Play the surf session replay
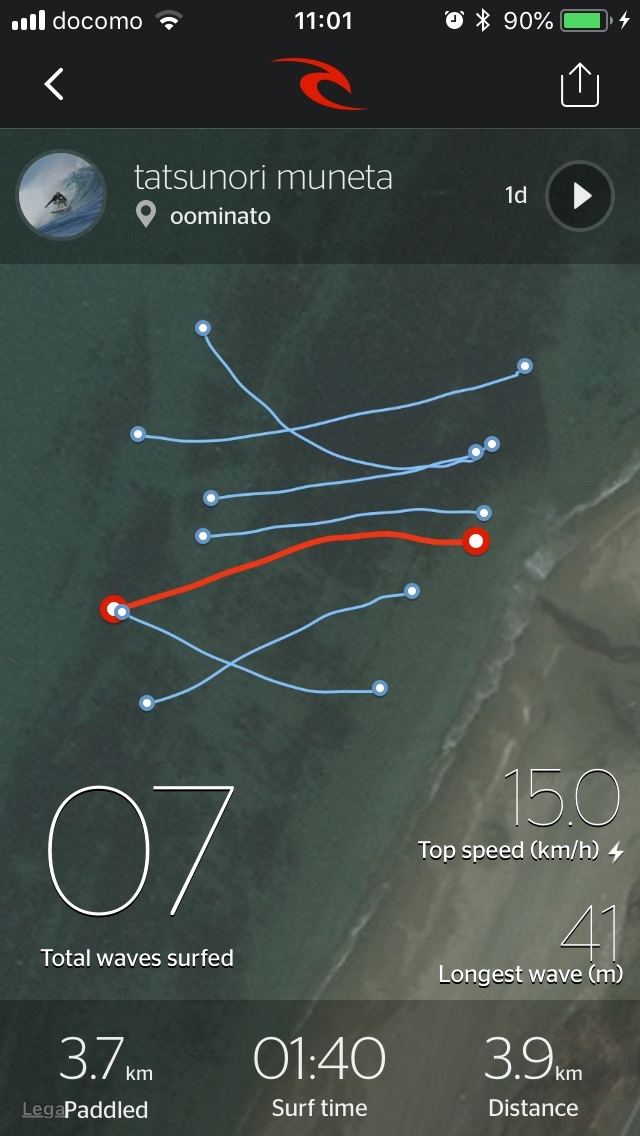Screen dimensions: 640x1136 click(x=580, y=196)
